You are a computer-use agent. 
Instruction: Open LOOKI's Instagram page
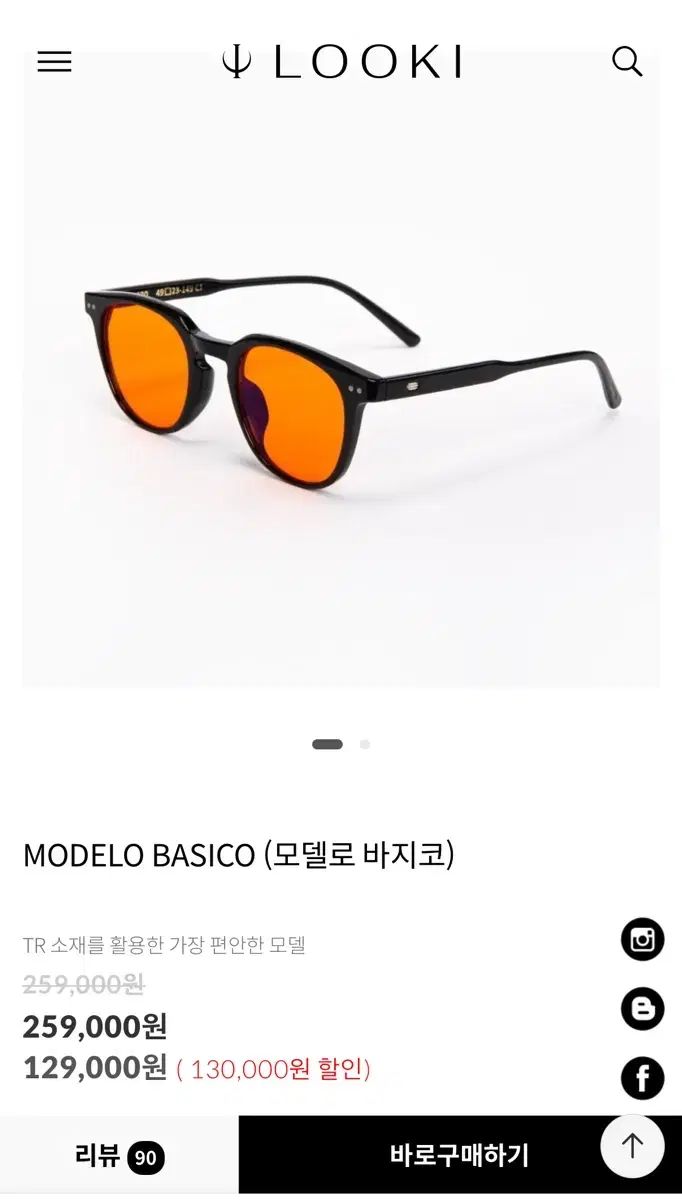[642, 939]
